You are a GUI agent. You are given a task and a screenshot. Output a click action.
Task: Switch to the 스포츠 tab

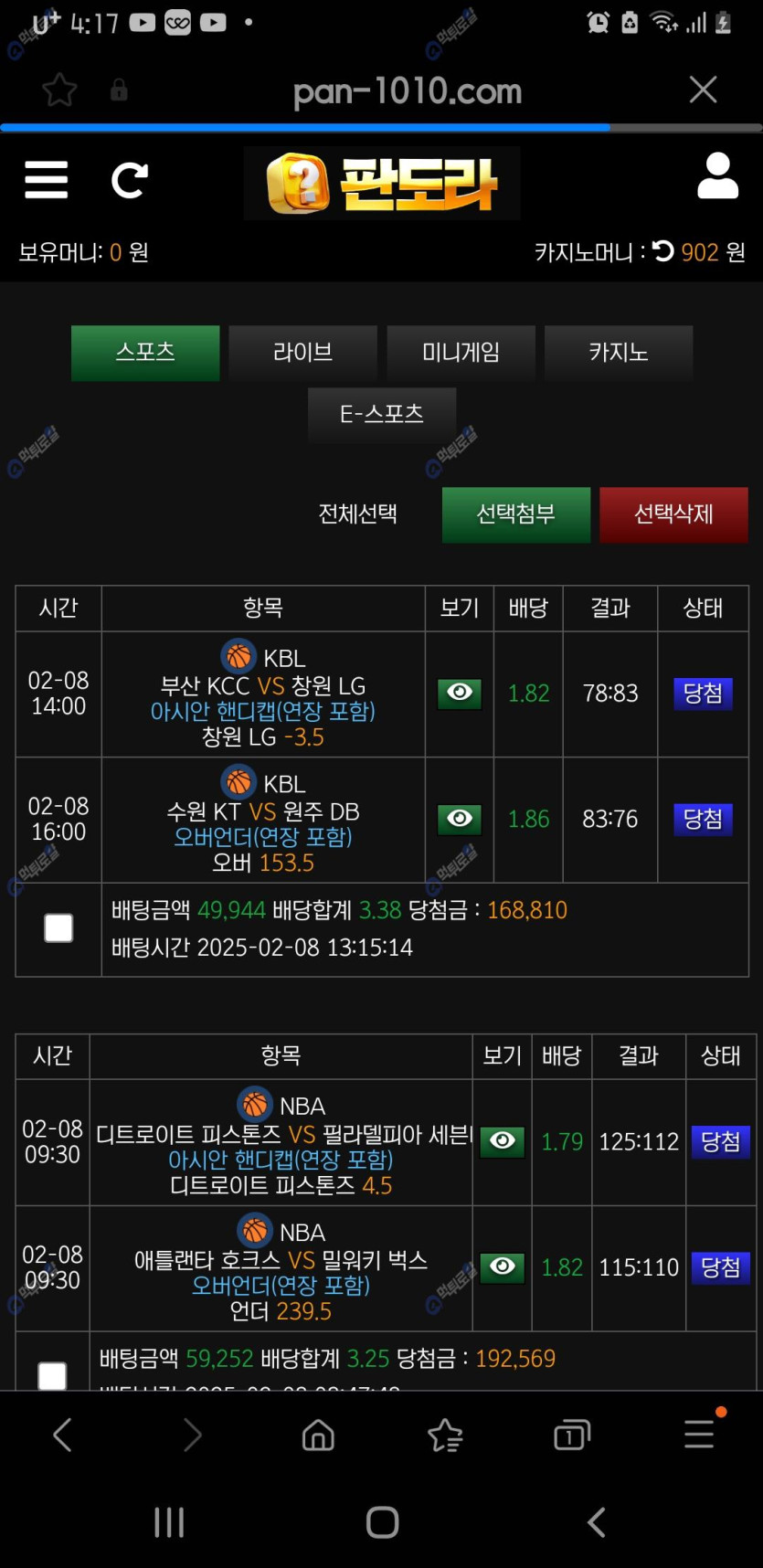tap(145, 353)
